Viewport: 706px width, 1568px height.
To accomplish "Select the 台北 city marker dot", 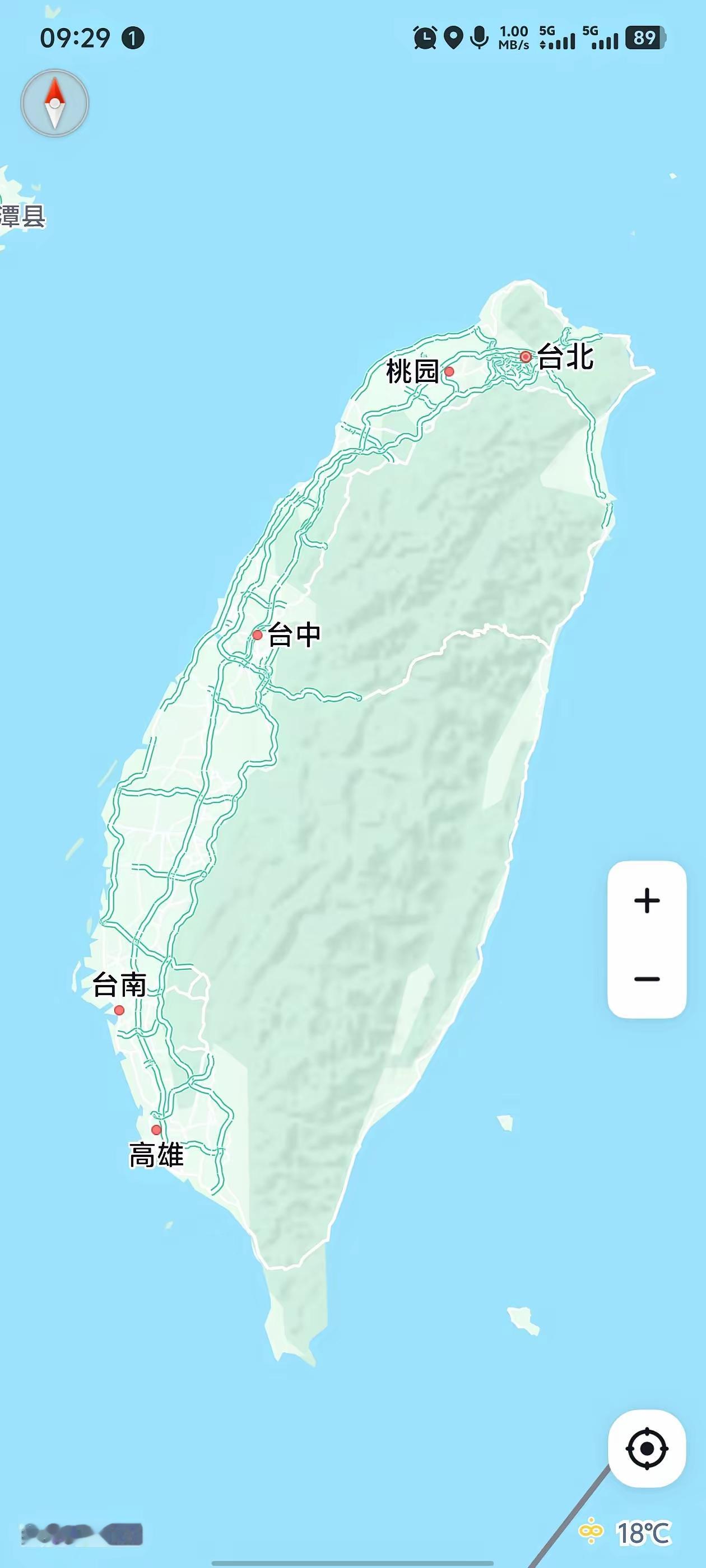I will point(524,357).
